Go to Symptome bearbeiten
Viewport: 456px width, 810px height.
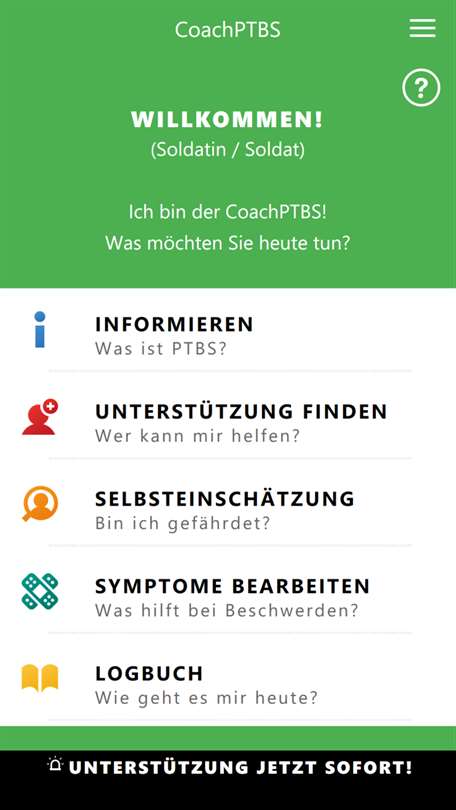coord(228,597)
